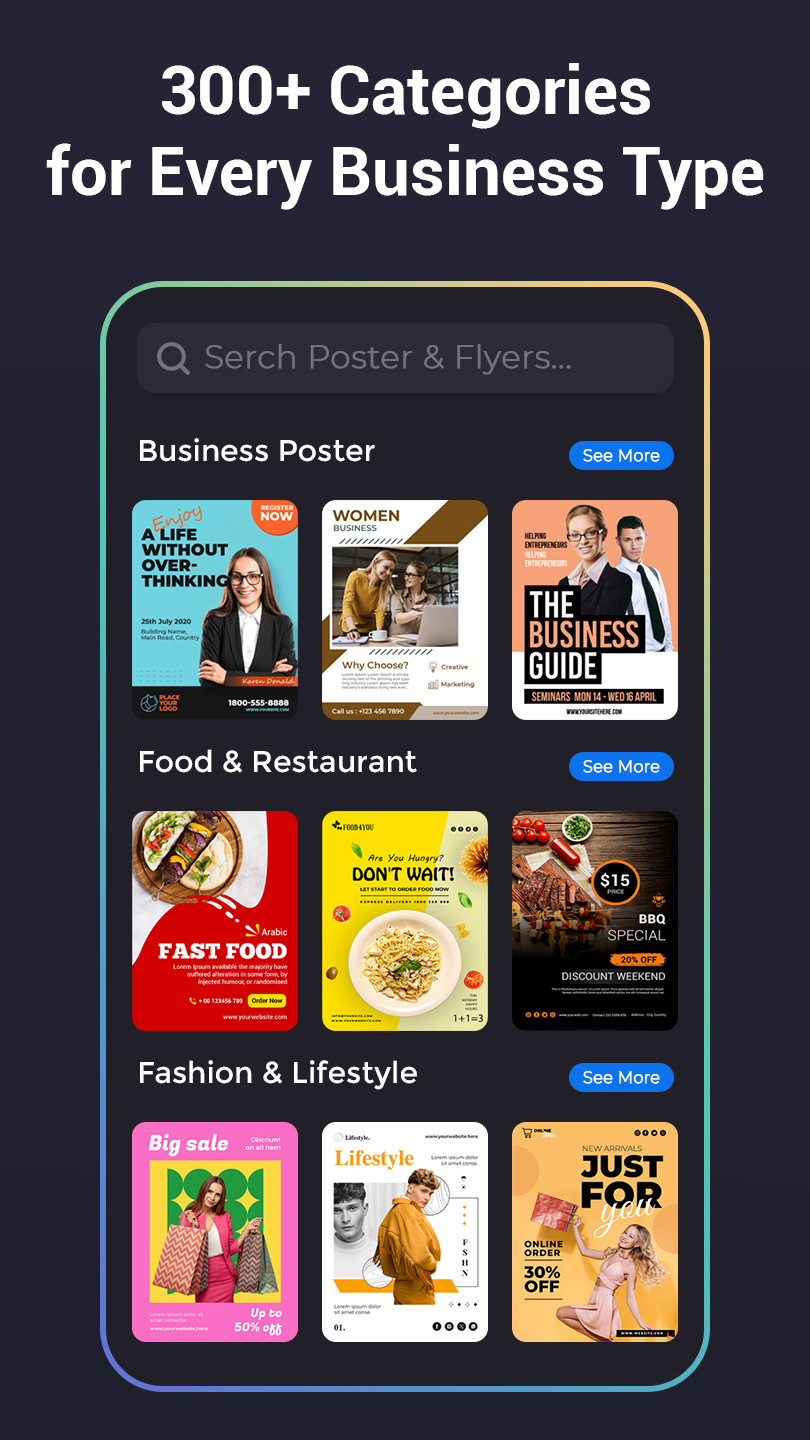Click See More beside Fashion & Lifestyle
Image resolution: width=810 pixels, height=1440 pixels.
621,1077
